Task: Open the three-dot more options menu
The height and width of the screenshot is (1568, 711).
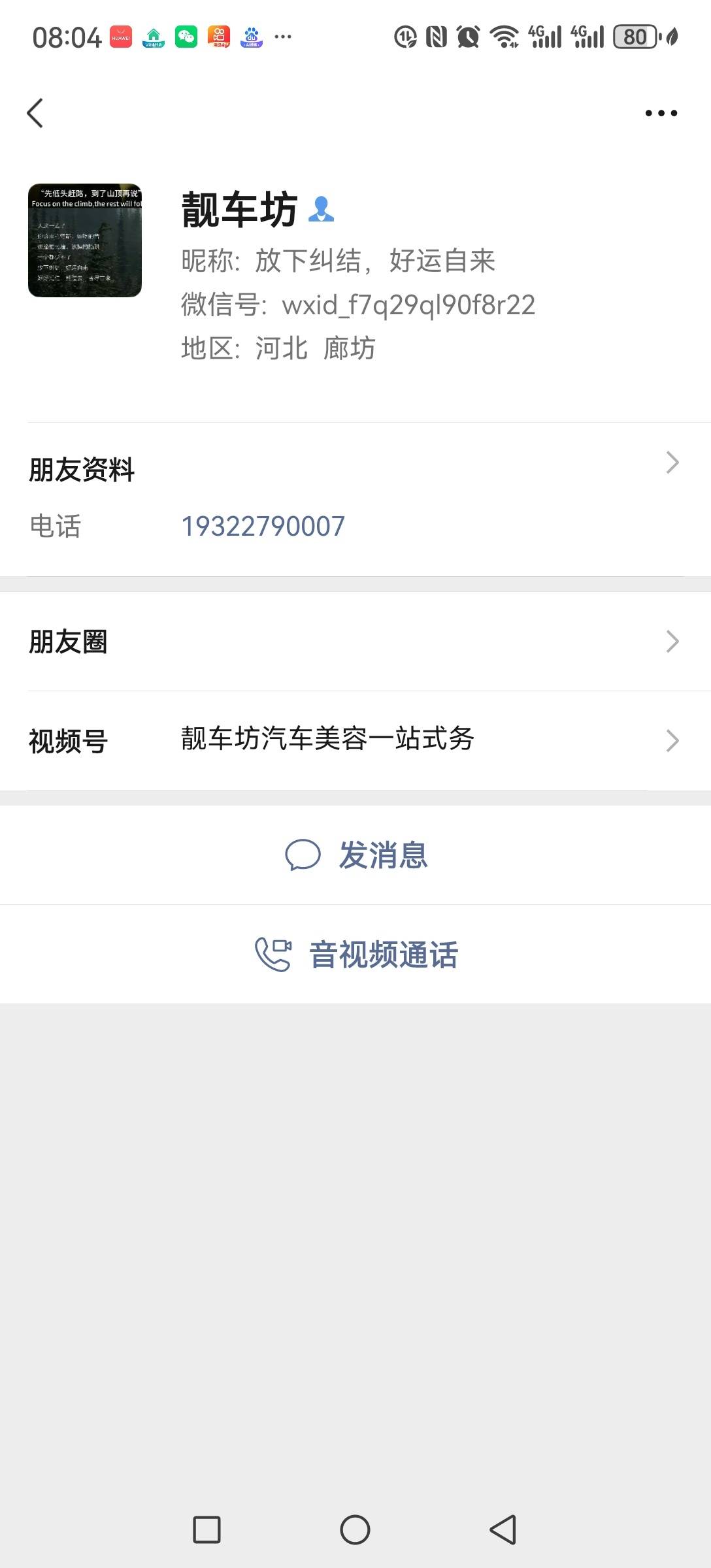Action: pyautogui.click(x=661, y=113)
